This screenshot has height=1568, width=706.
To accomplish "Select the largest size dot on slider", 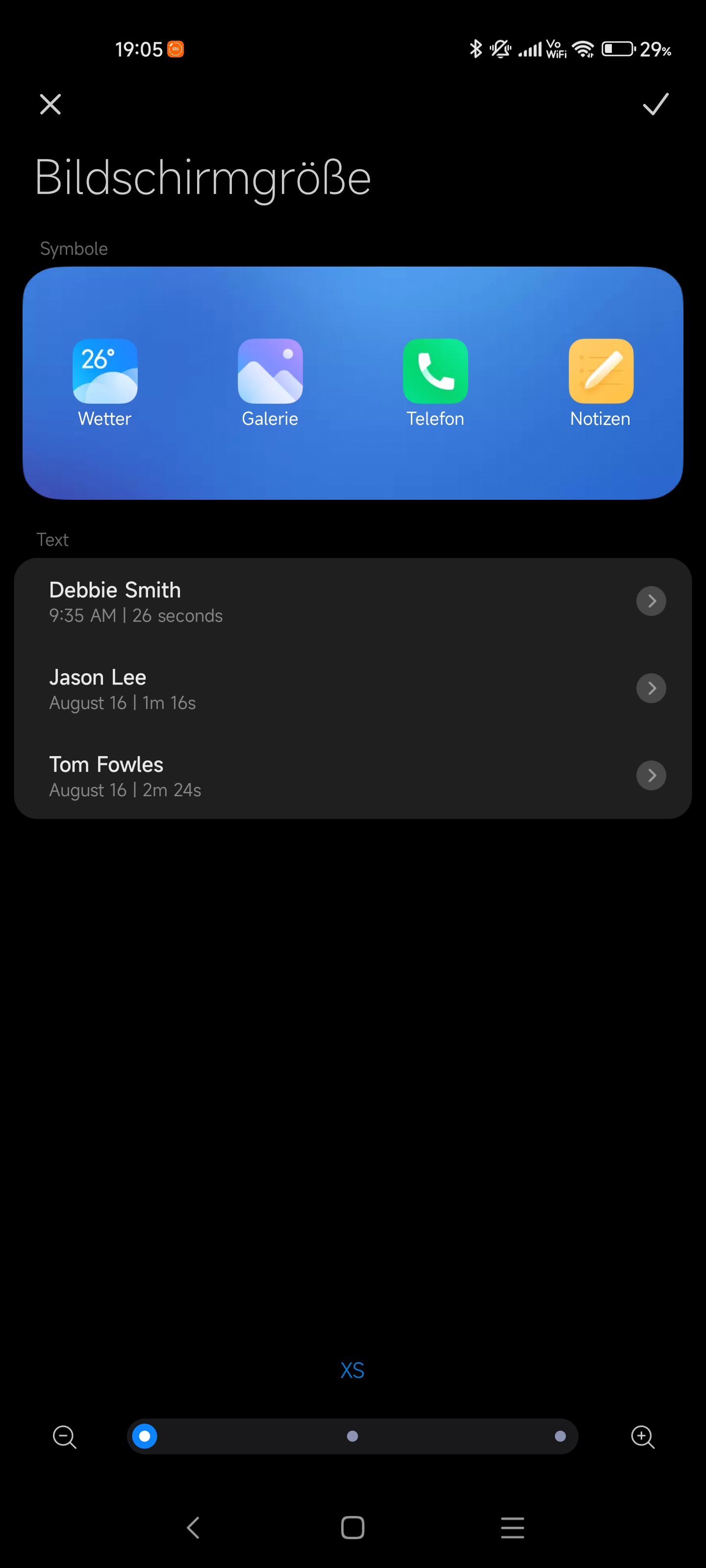I will pyautogui.click(x=560, y=1437).
